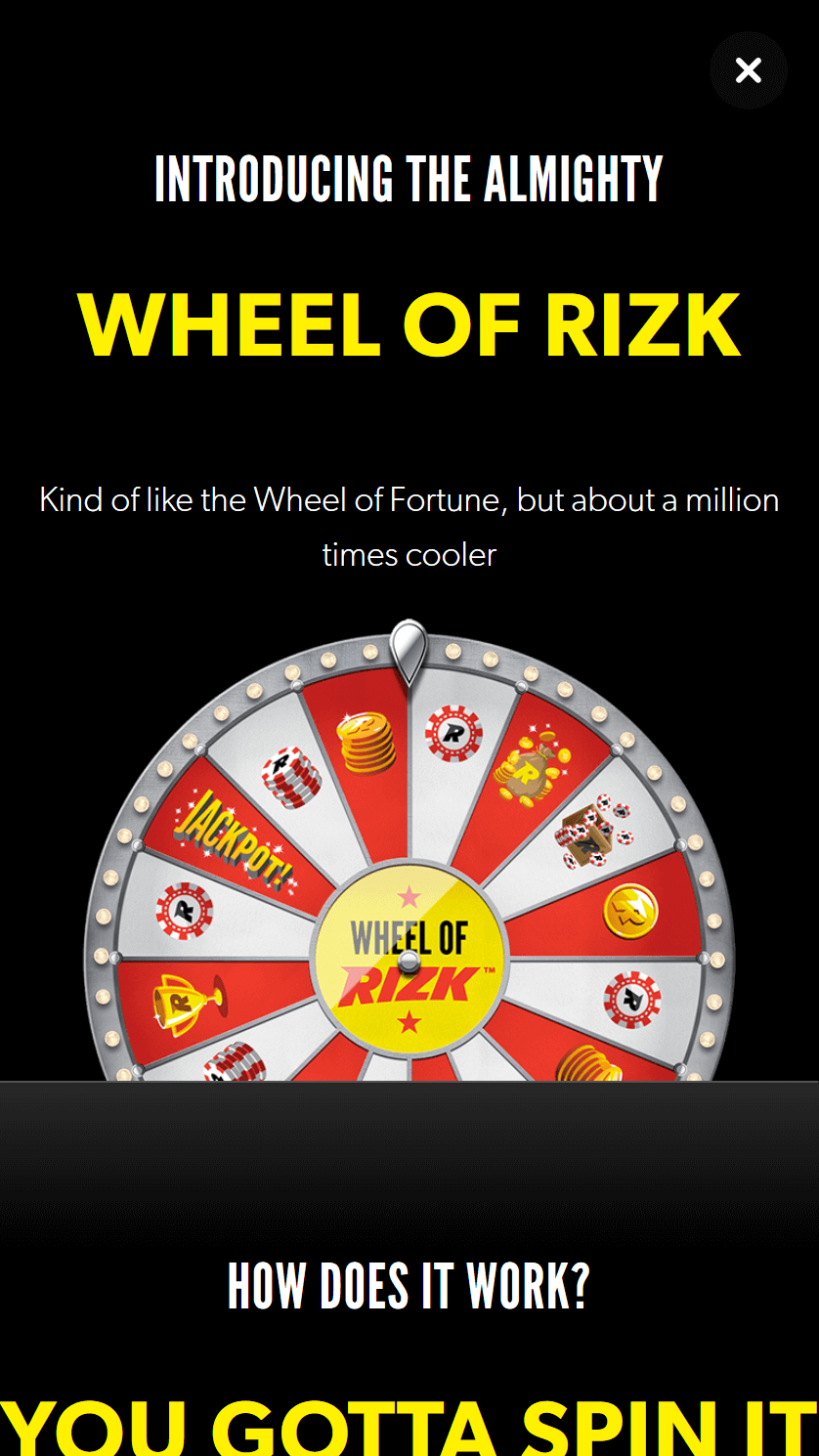Close the Wheel of Rizk intro
Screen dimensions: 819x1456
coord(748,70)
